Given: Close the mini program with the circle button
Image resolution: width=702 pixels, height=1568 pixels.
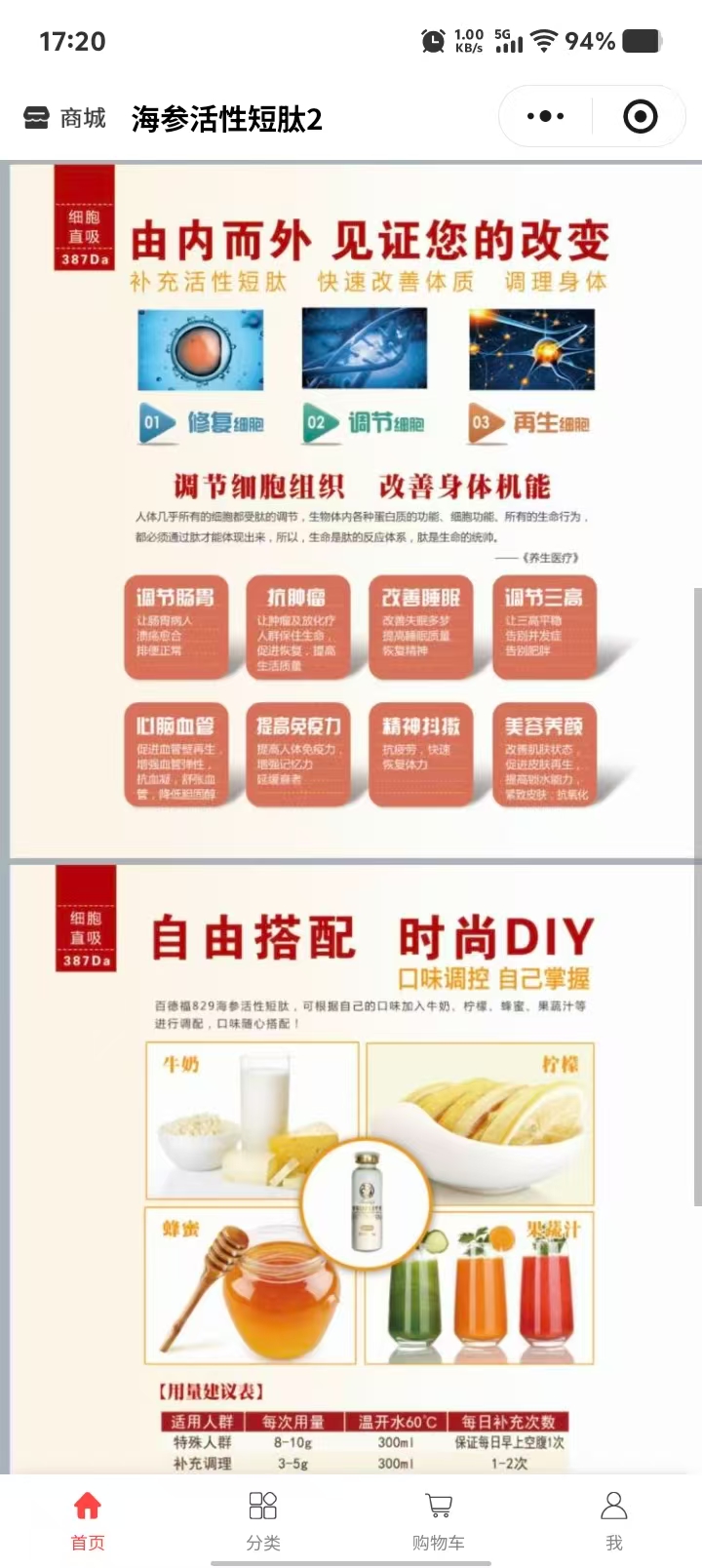Looking at the screenshot, I should pos(640,117).
